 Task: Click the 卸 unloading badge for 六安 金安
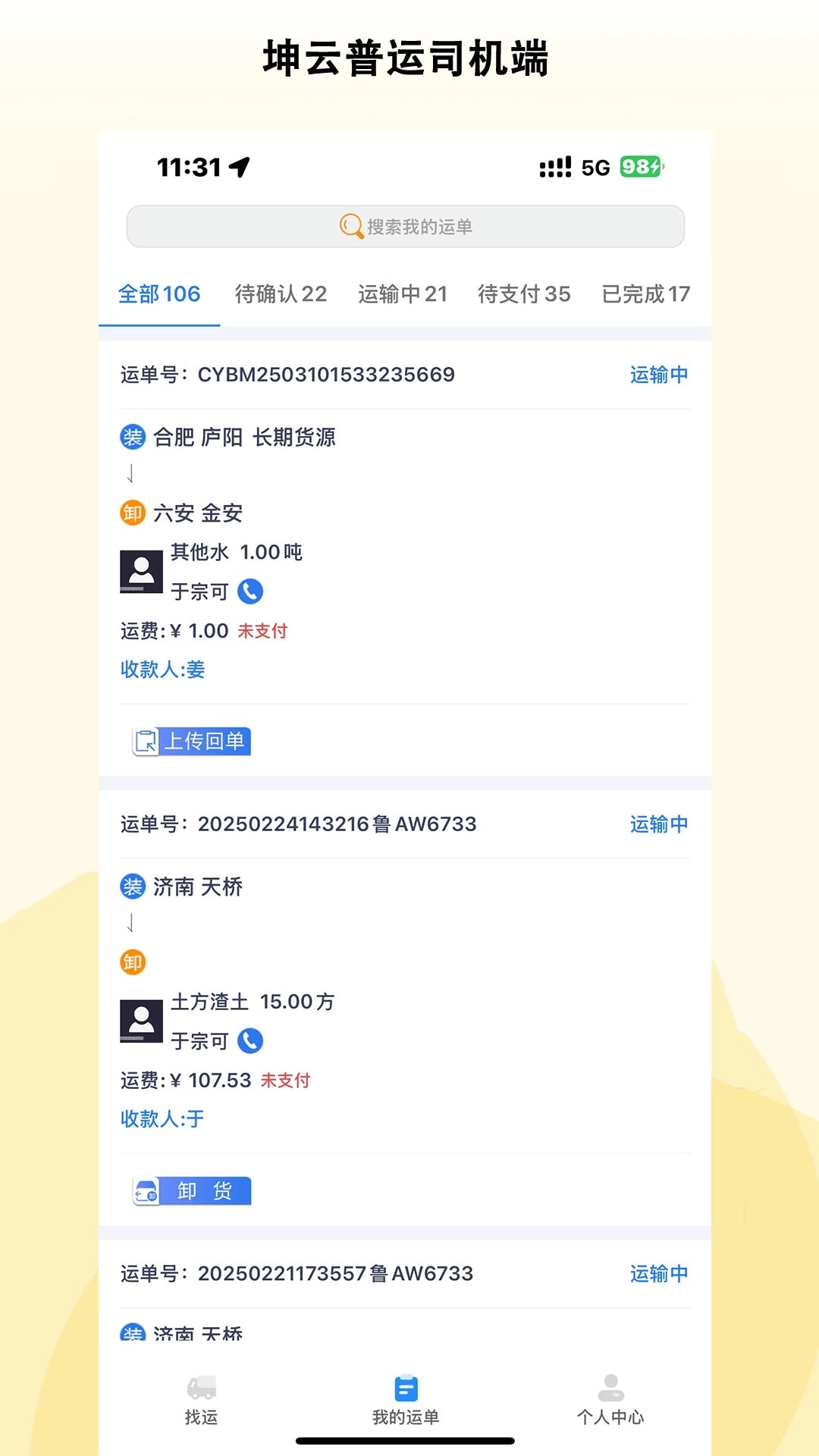coord(132,513)
